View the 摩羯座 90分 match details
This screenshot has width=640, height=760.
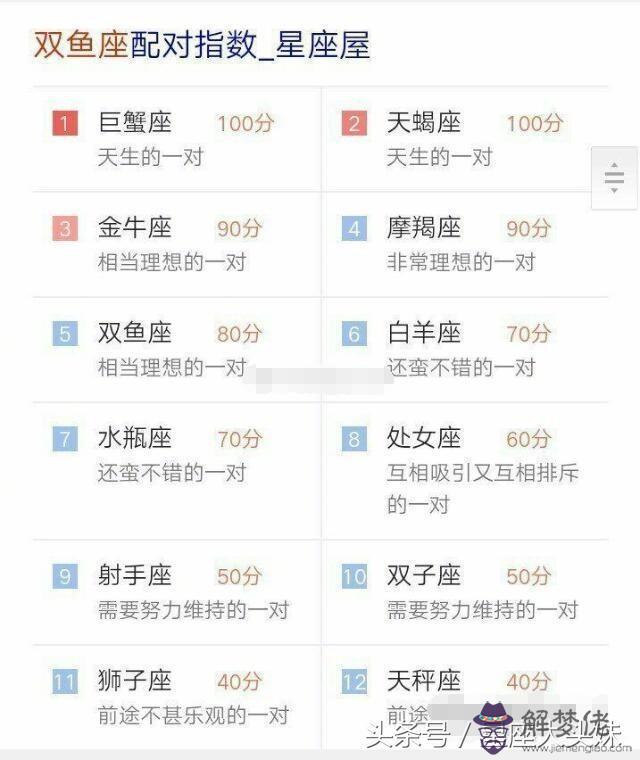click(x=464, y=244)
